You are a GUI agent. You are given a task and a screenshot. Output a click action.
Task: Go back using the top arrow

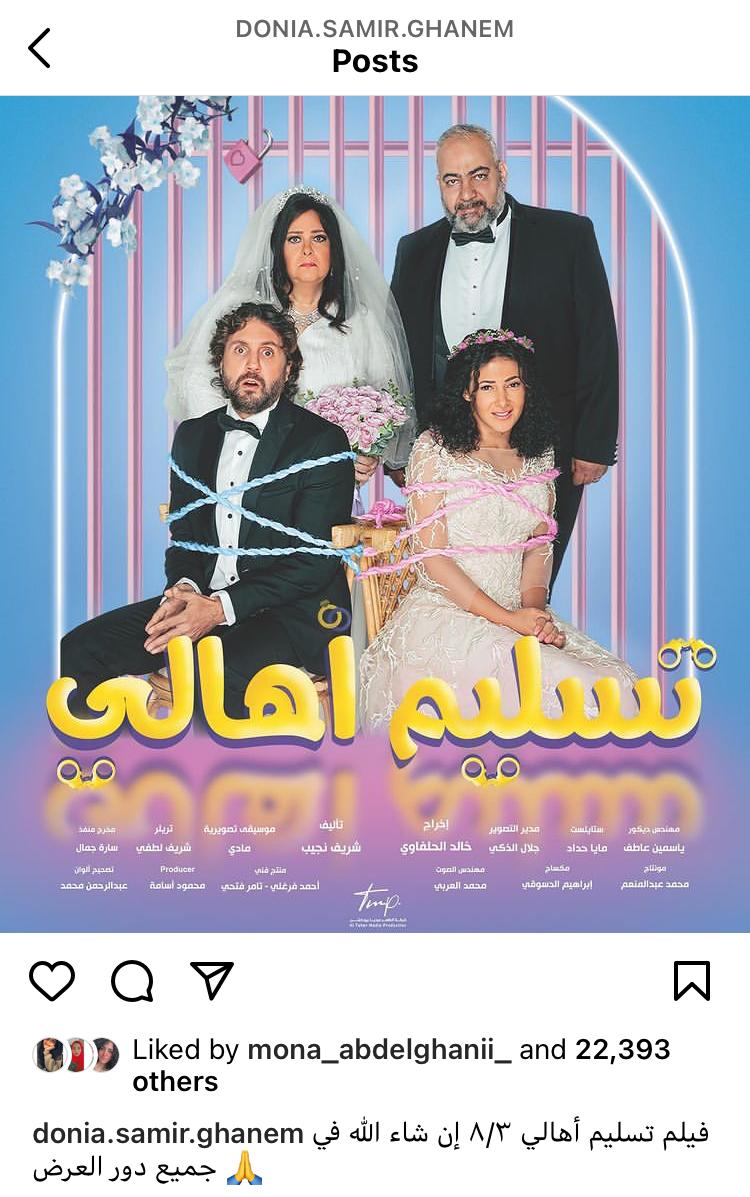point(39,48)
